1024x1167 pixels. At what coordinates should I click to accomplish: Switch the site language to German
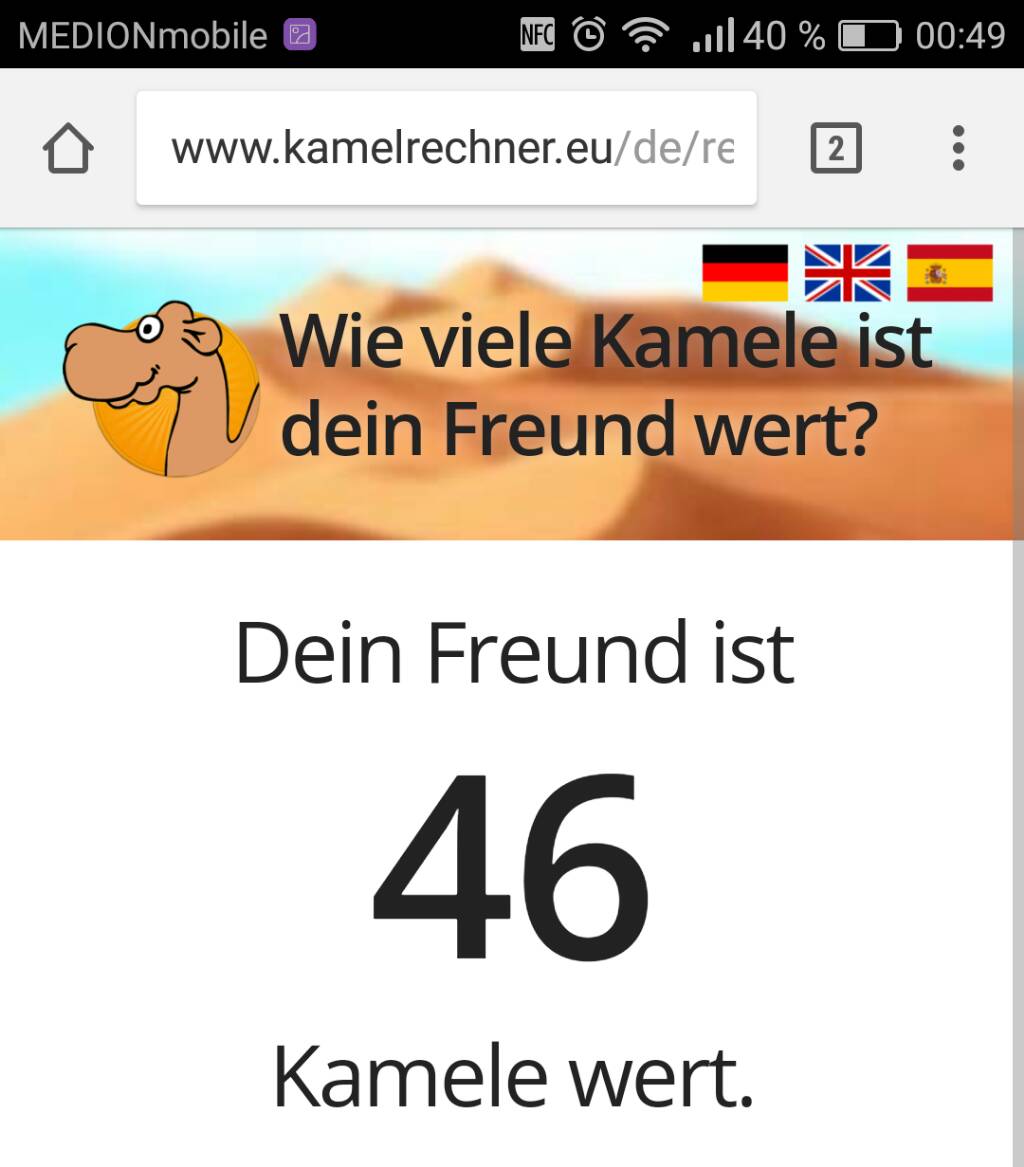745,273
